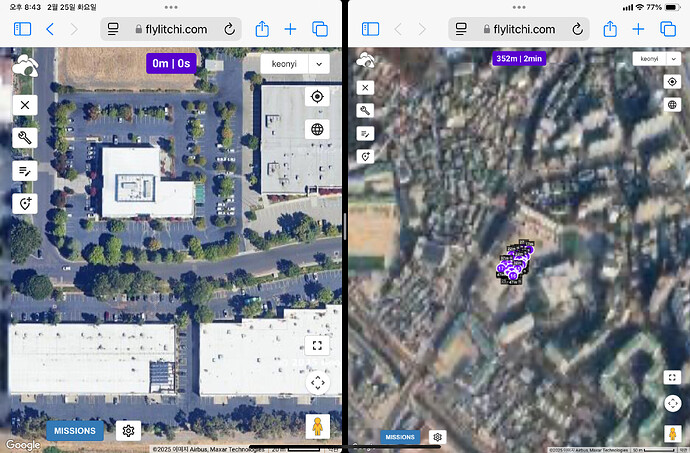Viewport: 690px width, 453px height.
Task: Open MISSIONS in the left window
Action: [x=74, y=431]
